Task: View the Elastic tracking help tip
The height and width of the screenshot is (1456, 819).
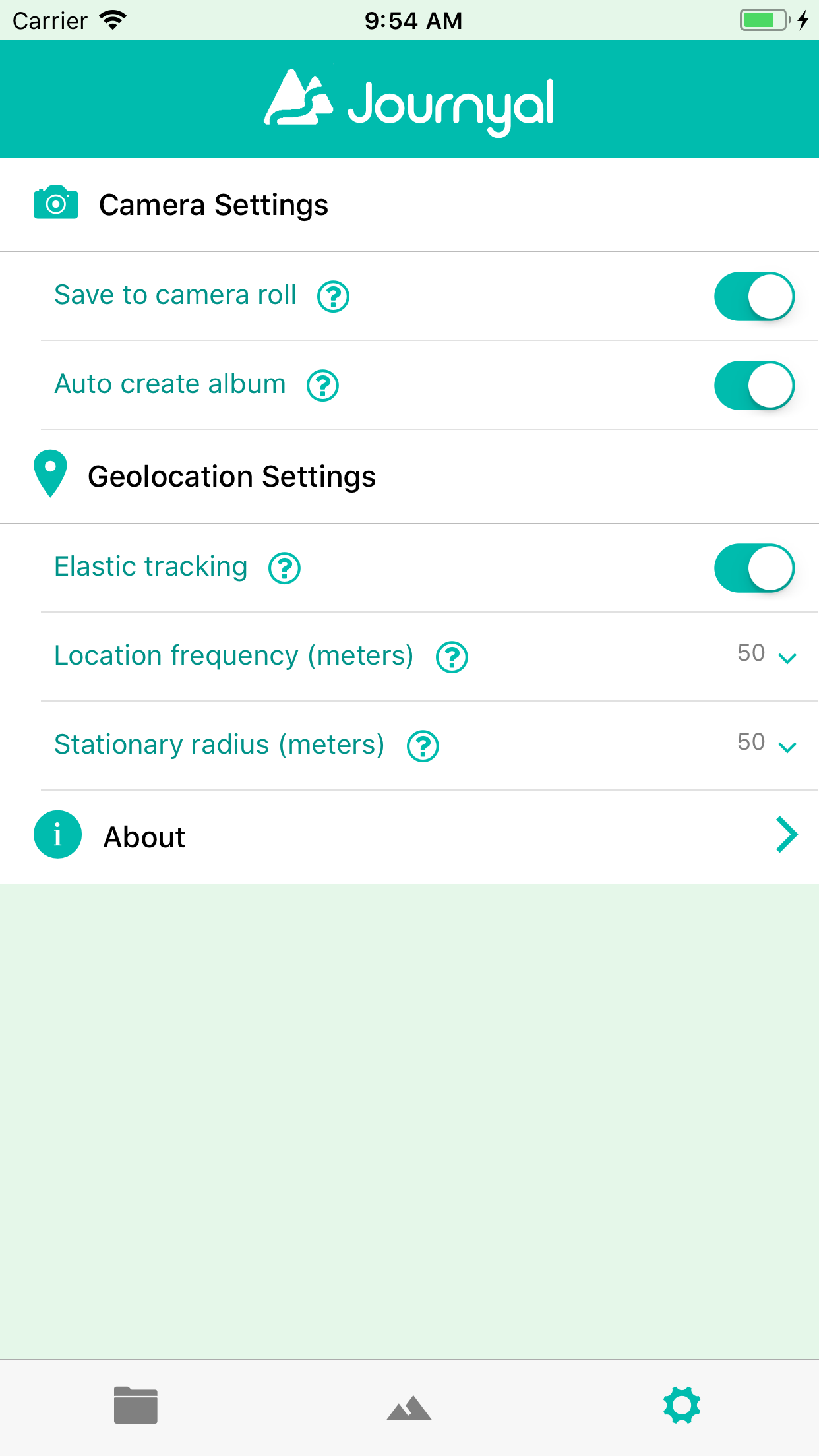Action: pos(284,568)
